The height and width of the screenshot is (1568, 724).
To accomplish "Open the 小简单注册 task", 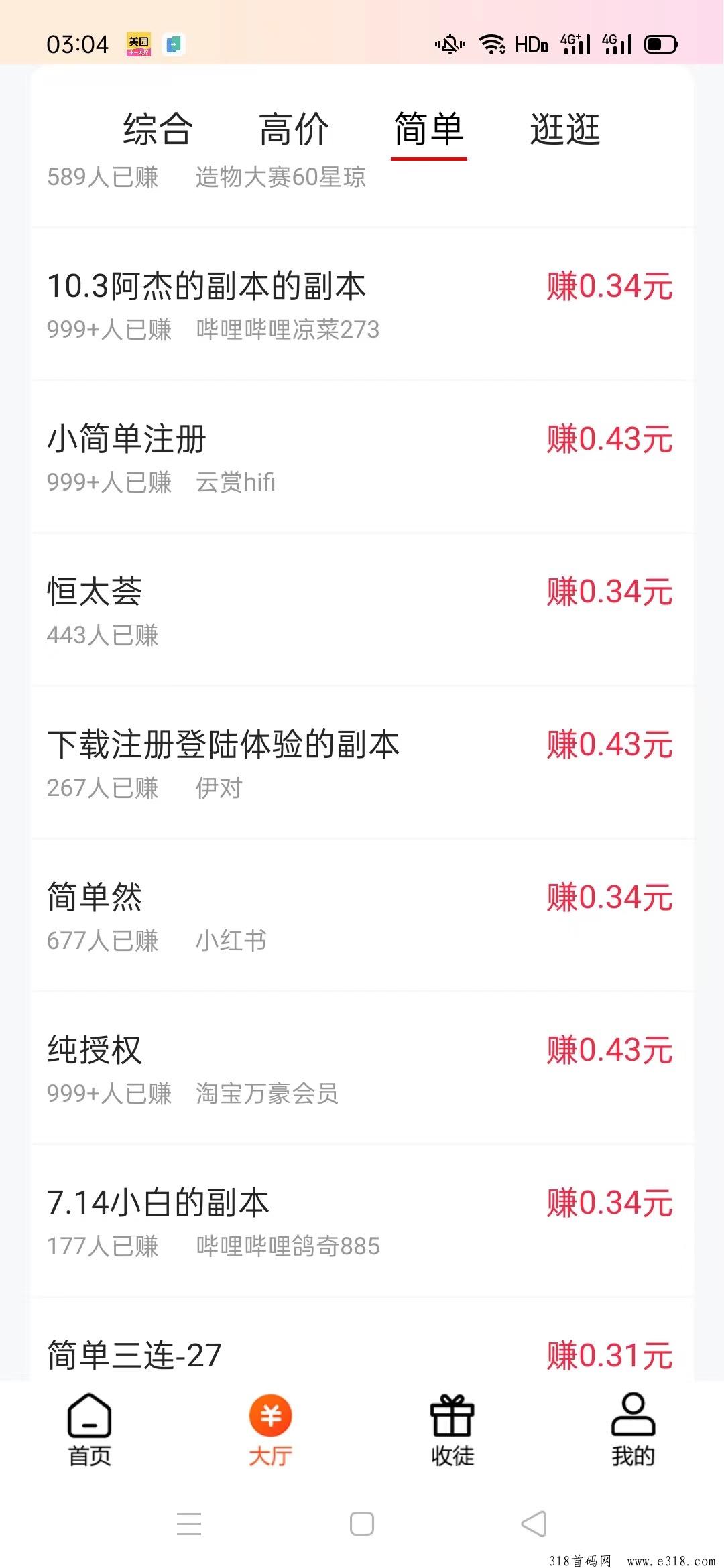I will pyautogui.click(x=362, y=458).
